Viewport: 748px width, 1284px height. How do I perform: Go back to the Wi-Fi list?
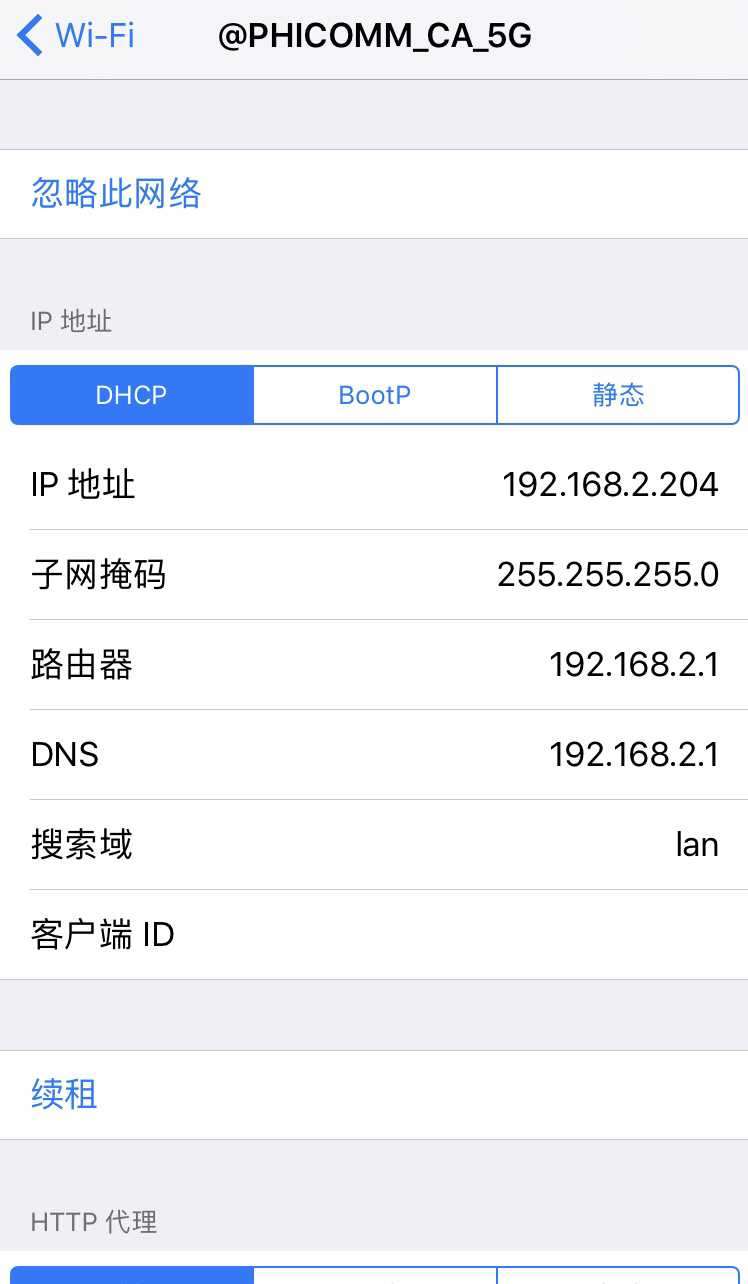coord(76,37)
